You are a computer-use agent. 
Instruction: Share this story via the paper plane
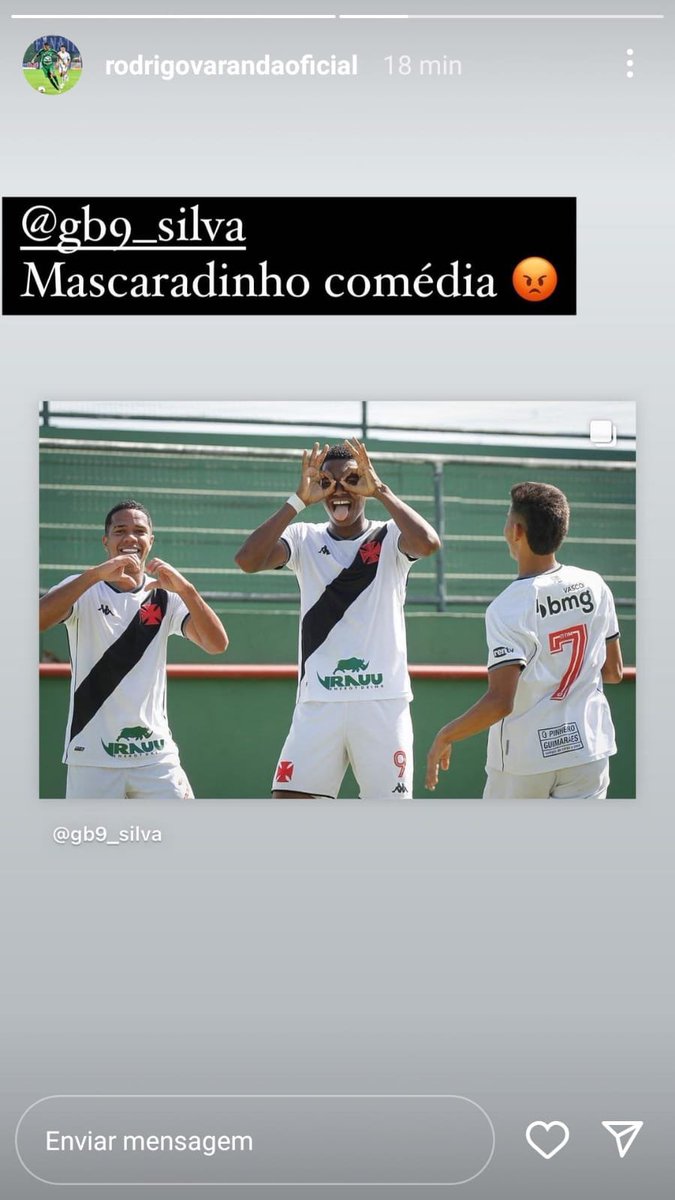[621, 1139]
